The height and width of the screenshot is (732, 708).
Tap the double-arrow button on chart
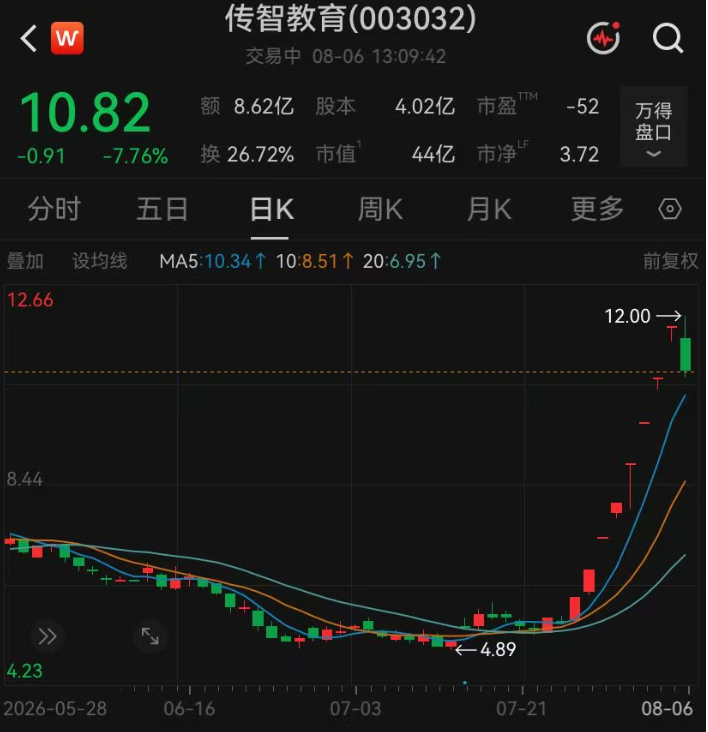(47, 636)
